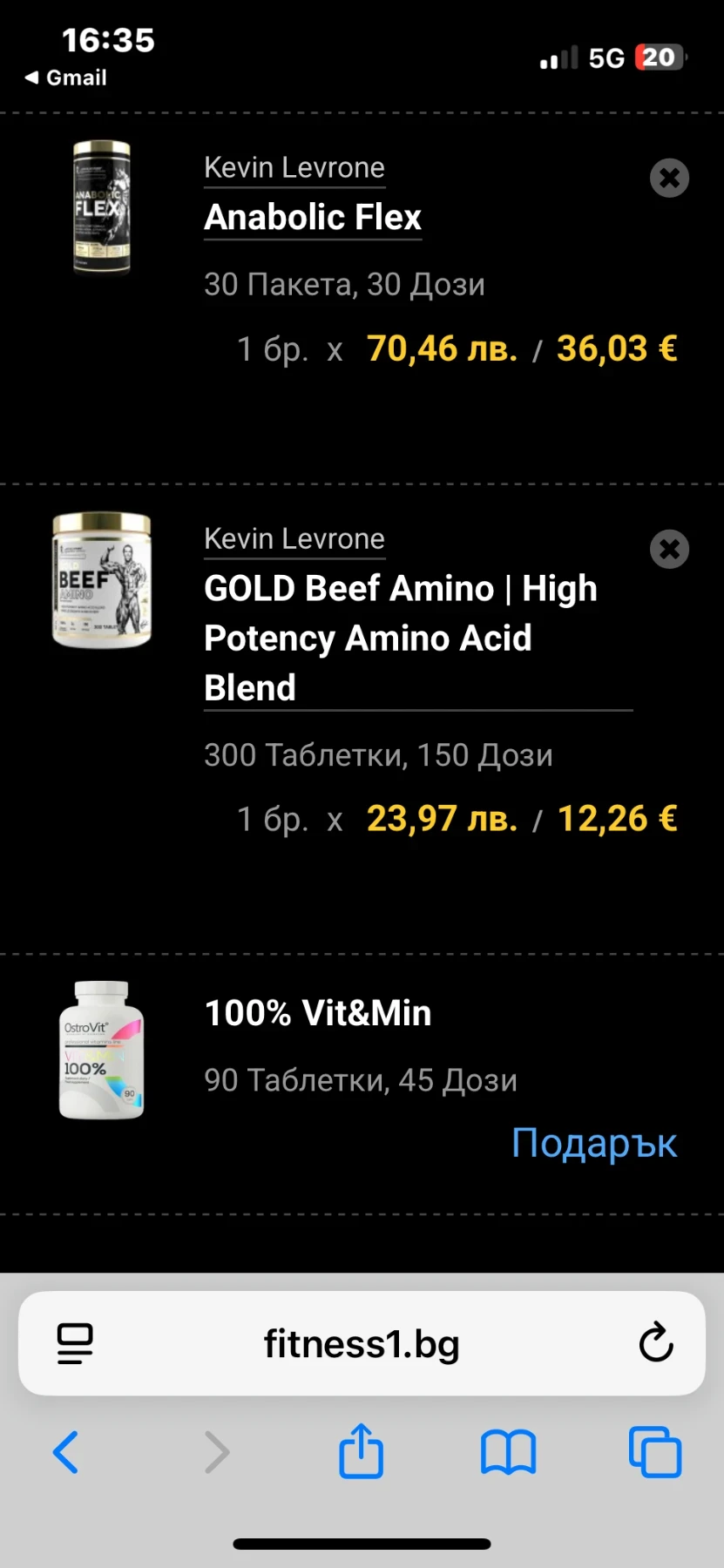Open Kevin Levrone brand above Anabolic Flex

point(294,167)
